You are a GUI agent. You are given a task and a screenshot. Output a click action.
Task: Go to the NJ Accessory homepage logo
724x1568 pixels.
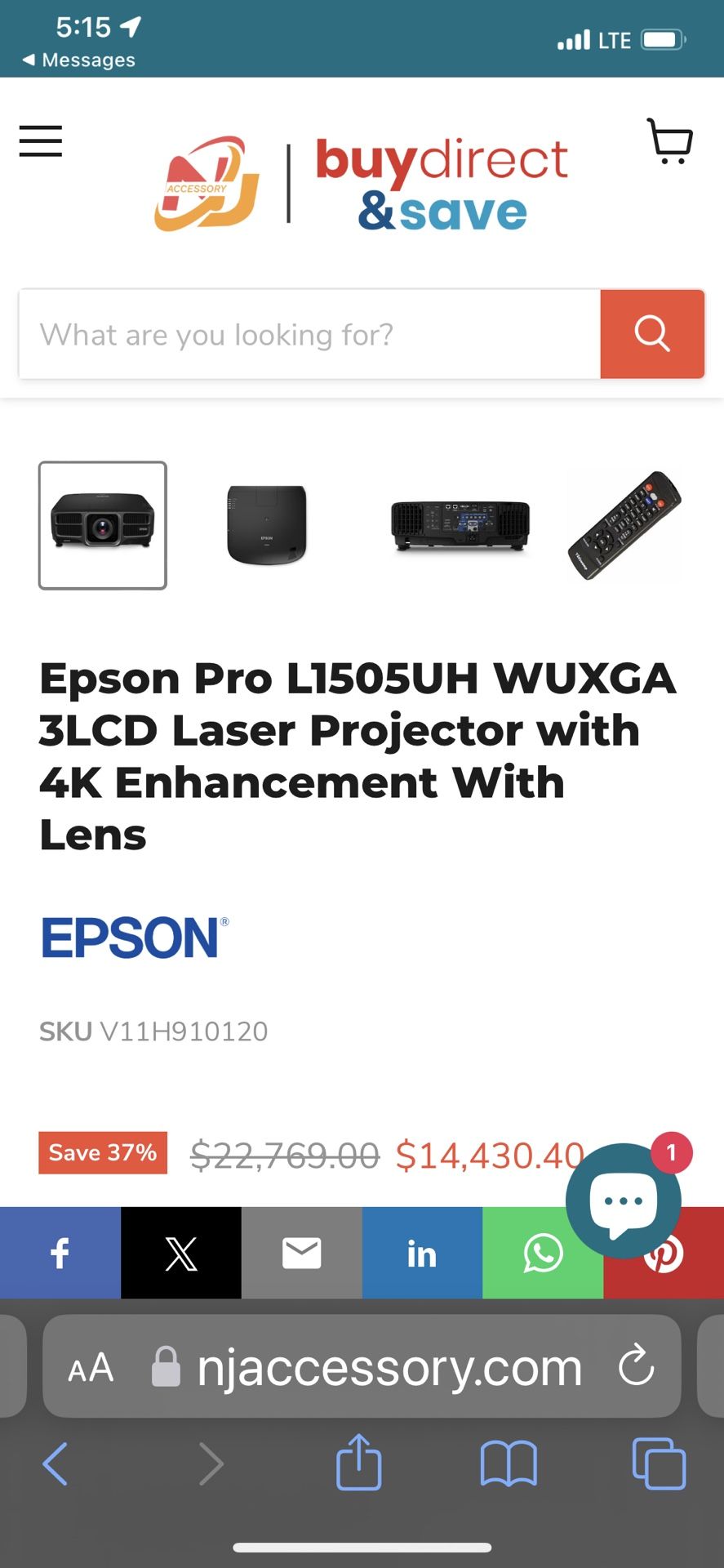[361, 184]
